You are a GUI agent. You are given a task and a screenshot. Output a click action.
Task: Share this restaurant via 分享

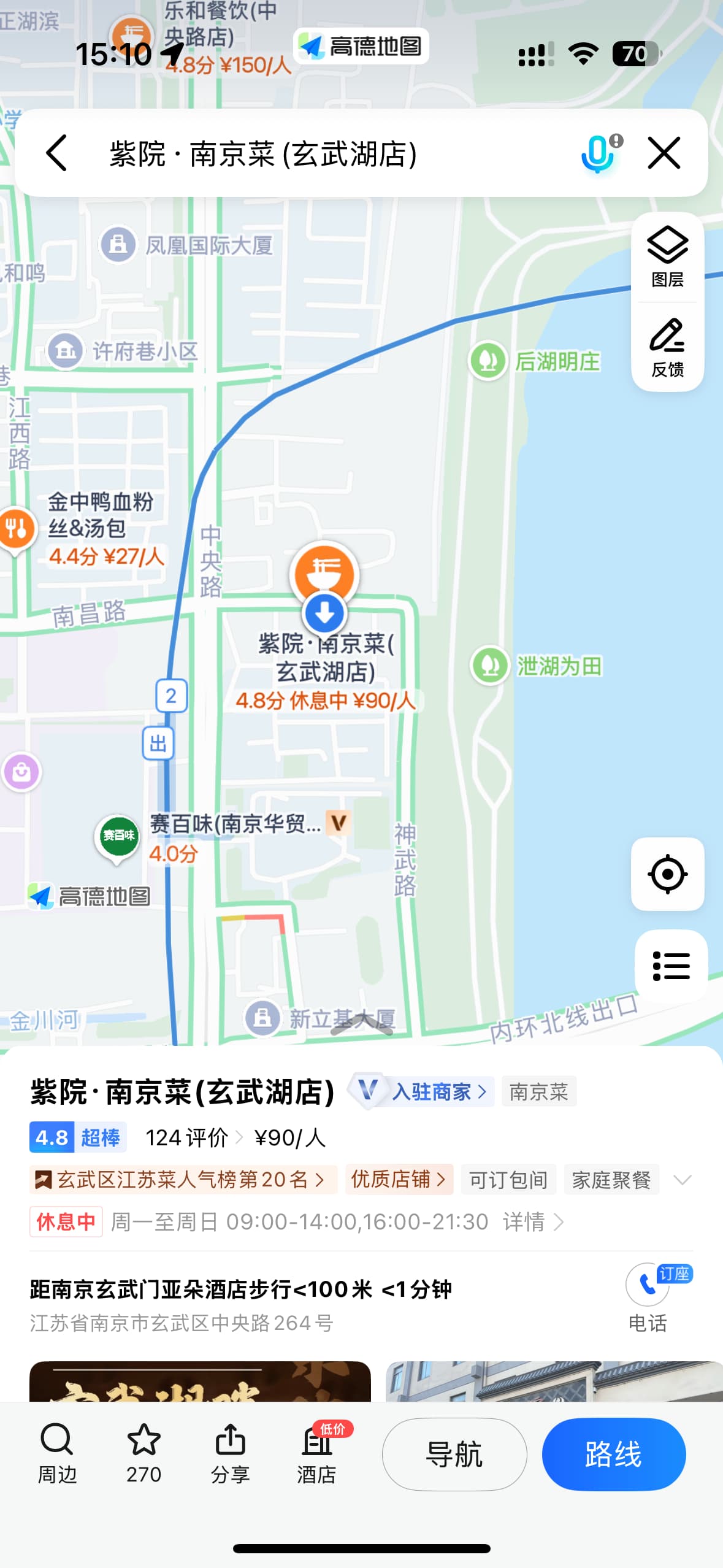click(230, 1454)
